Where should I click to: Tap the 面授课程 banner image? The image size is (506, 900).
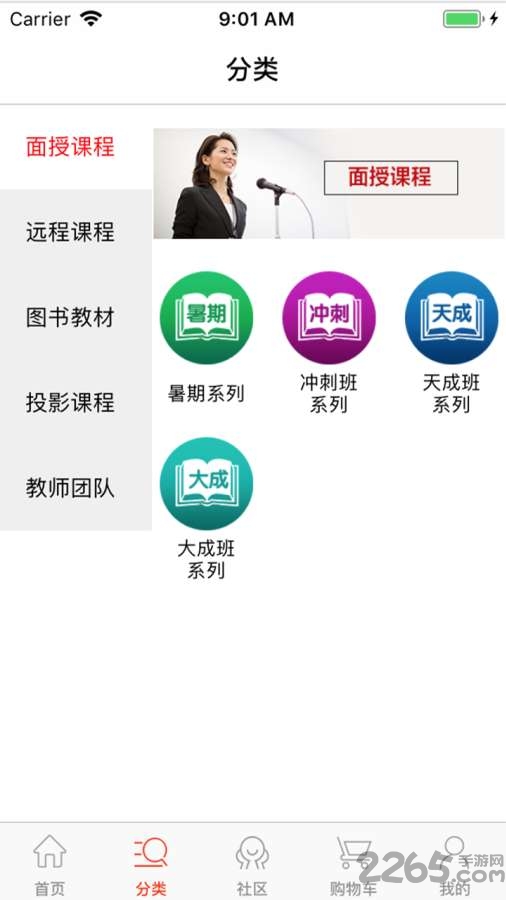329,183
